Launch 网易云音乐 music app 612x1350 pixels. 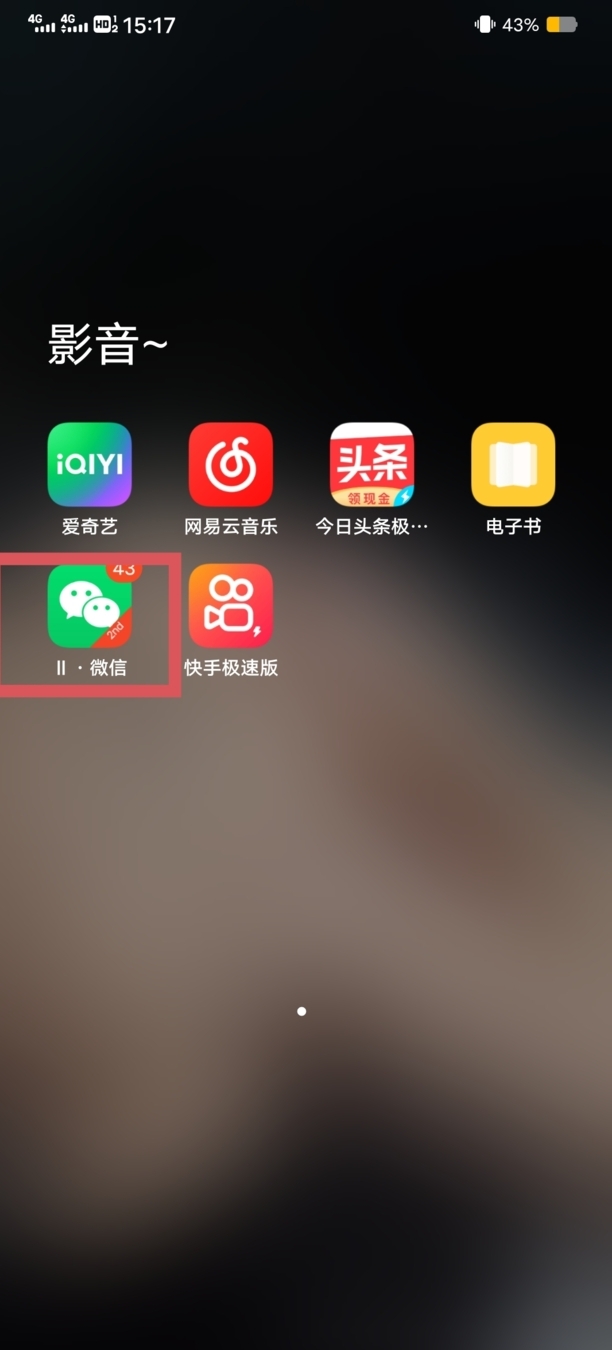(230, 465)
